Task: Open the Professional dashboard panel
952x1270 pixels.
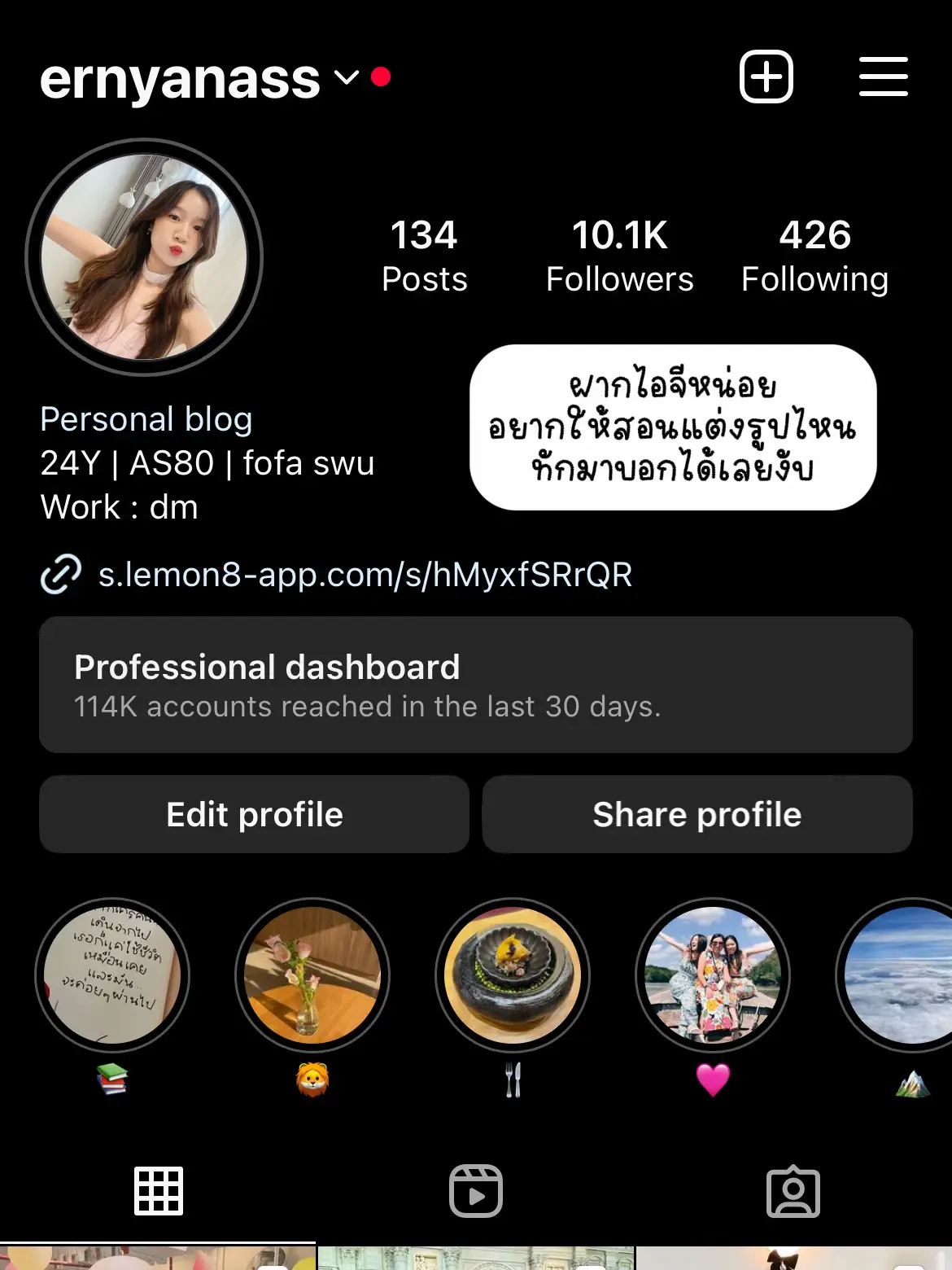Action: [476, 684]
